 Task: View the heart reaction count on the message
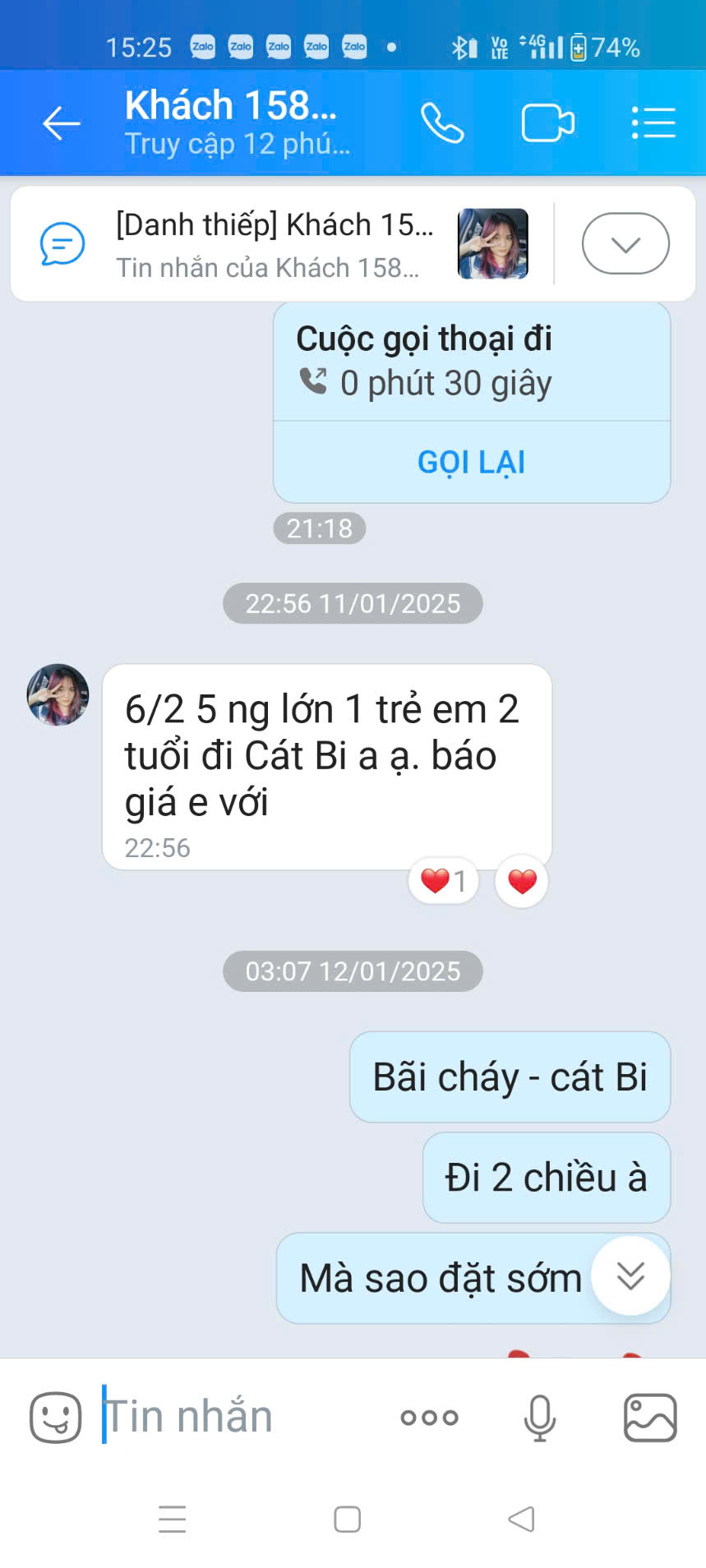(x=443, y=881)
